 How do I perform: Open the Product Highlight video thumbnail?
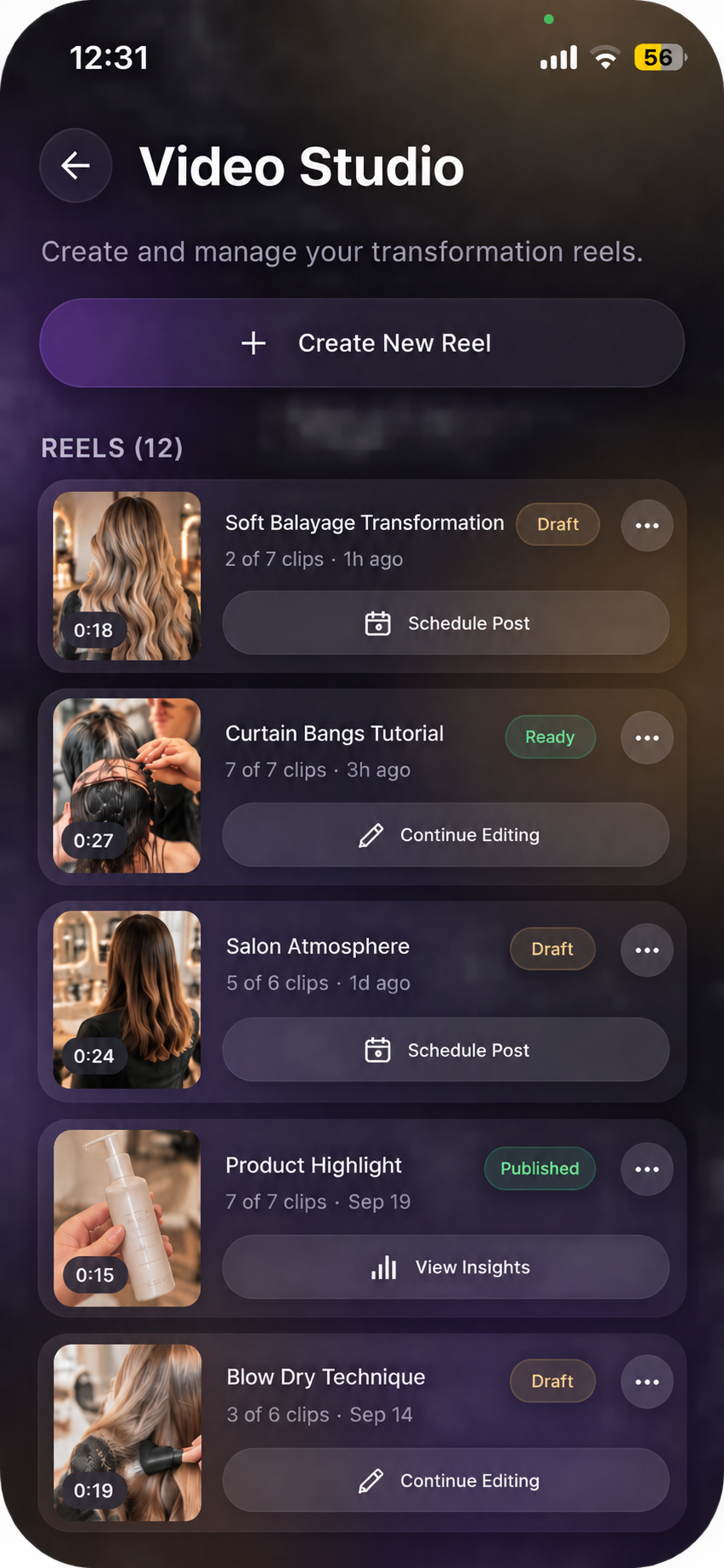click(x=127, y=1218)
